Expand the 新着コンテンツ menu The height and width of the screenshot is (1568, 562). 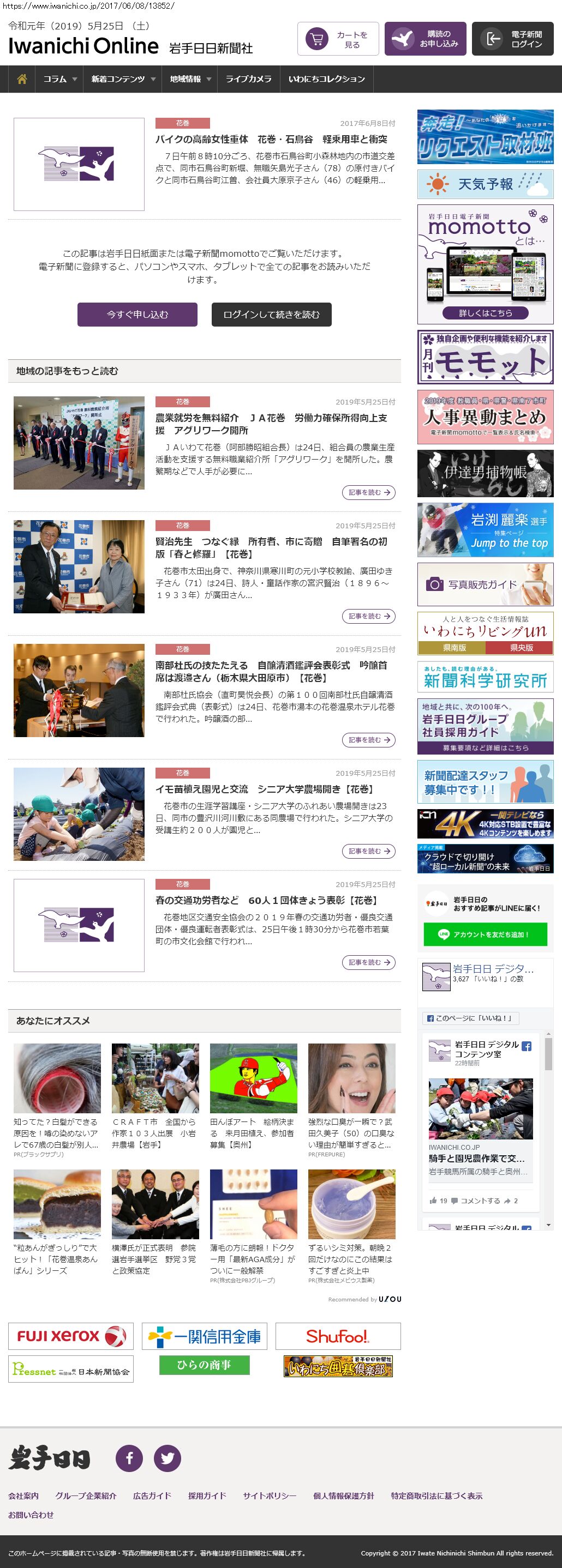tap(122, 79)
